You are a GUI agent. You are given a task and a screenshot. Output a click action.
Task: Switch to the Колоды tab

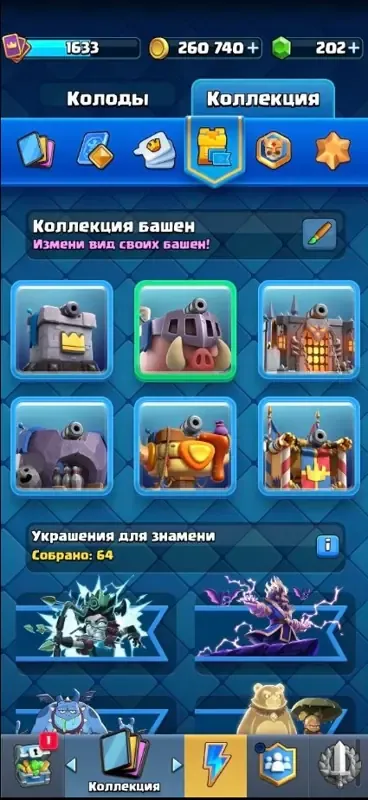click(108, 98)
